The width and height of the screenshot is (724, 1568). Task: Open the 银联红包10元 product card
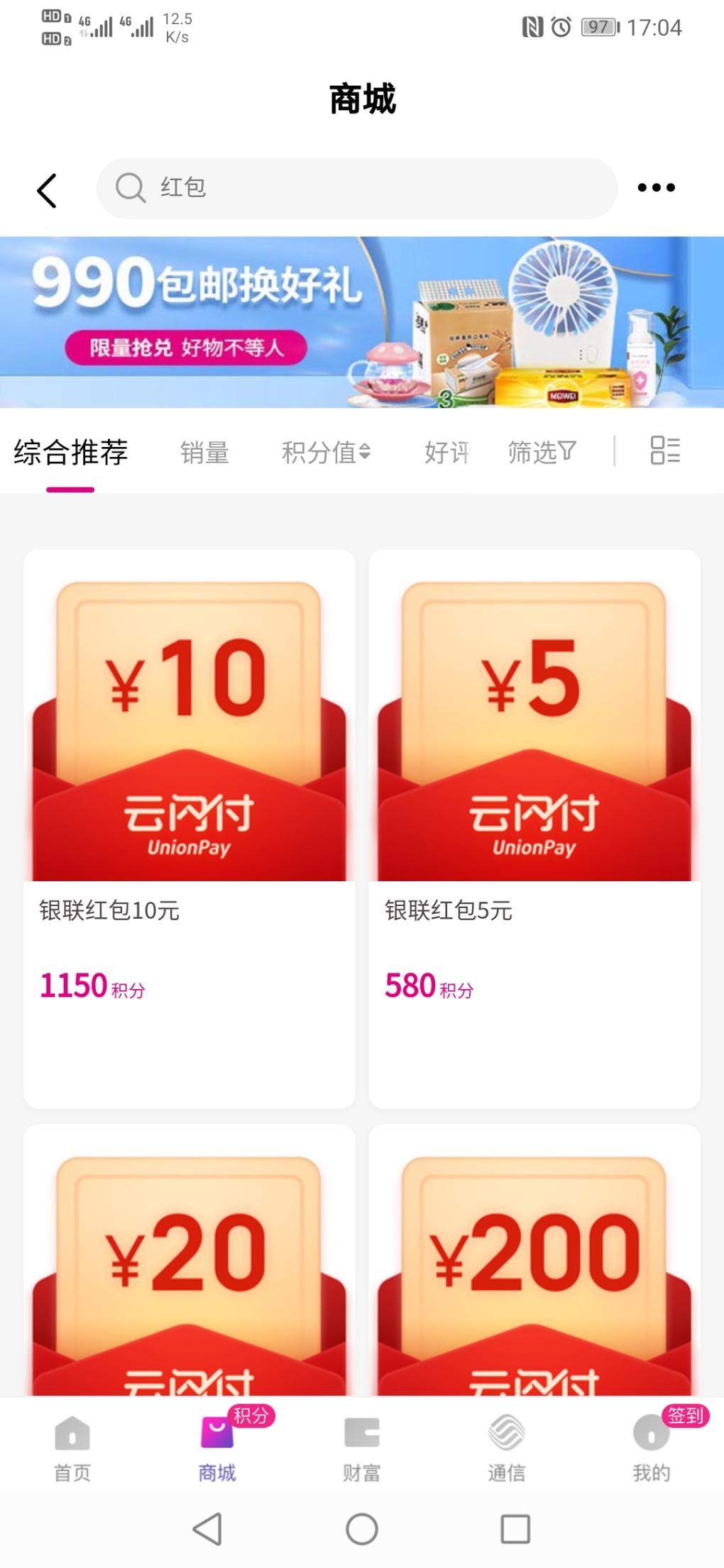click(x=190, y=829)
